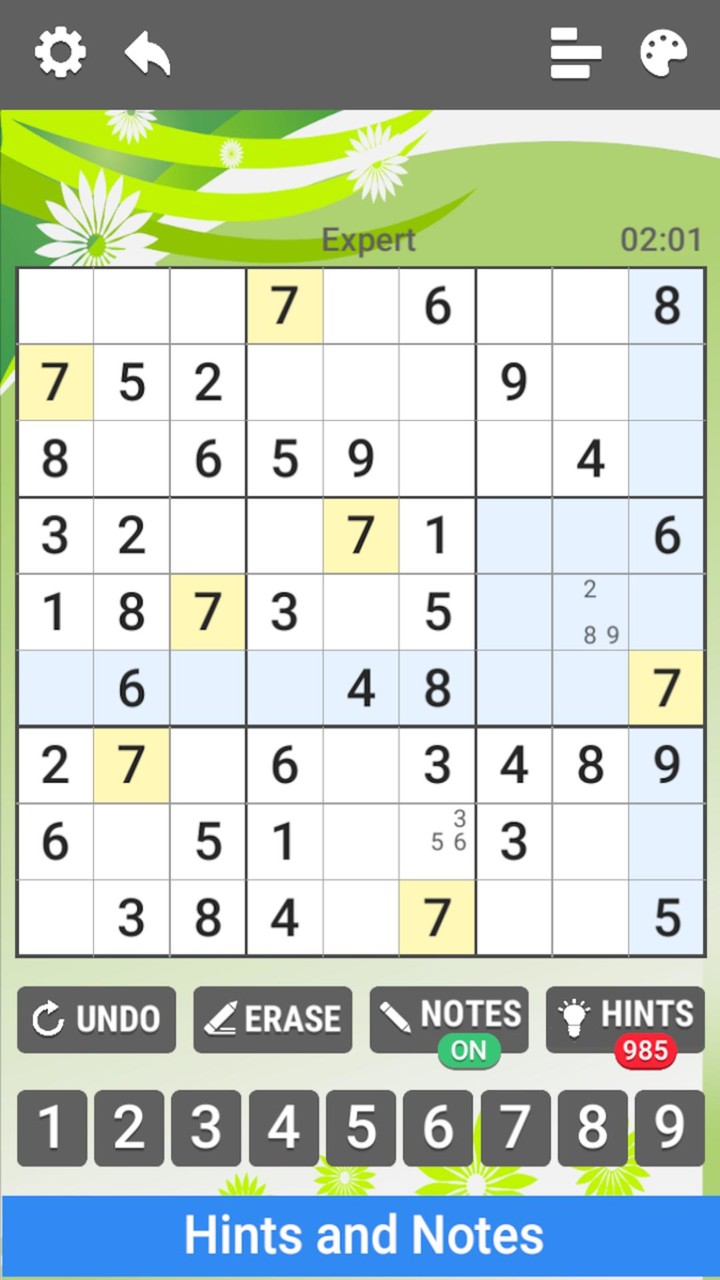Toggle pencil notes using the NOTES button
The image size is (720, 1280).
click(x=448, y=1020)
